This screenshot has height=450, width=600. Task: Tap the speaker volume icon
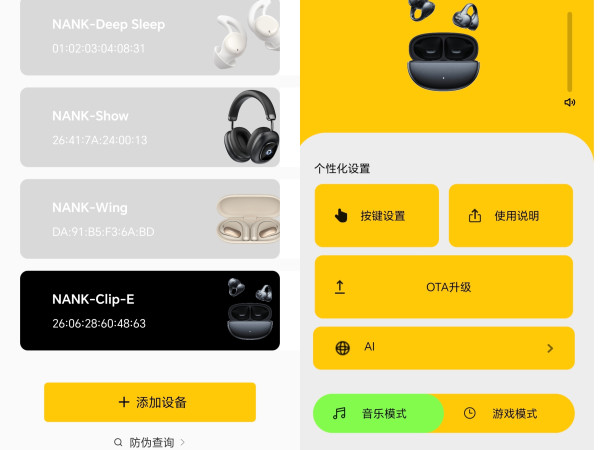569,102
